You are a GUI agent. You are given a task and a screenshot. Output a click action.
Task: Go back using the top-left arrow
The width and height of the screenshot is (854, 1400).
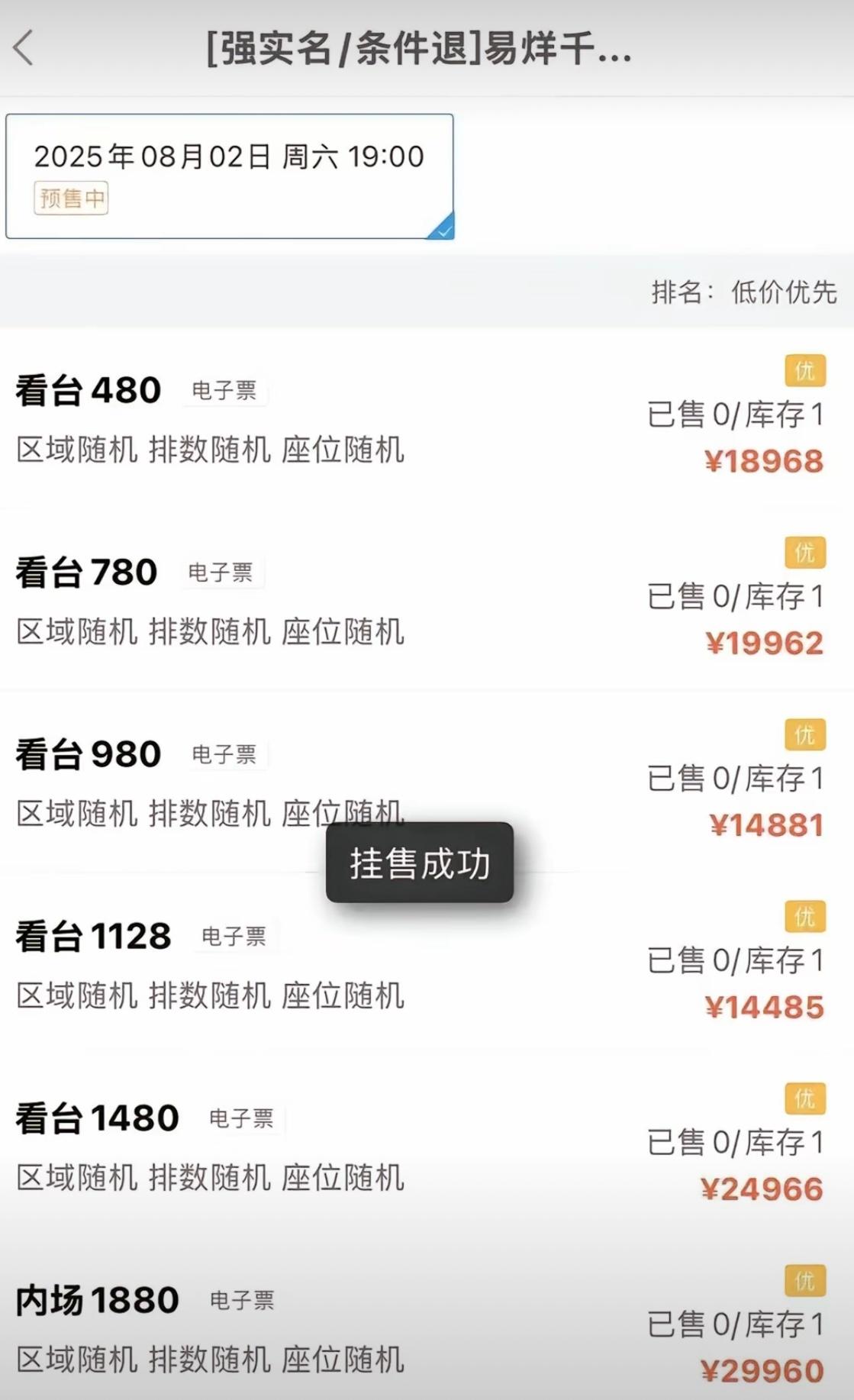pos(24,48)
